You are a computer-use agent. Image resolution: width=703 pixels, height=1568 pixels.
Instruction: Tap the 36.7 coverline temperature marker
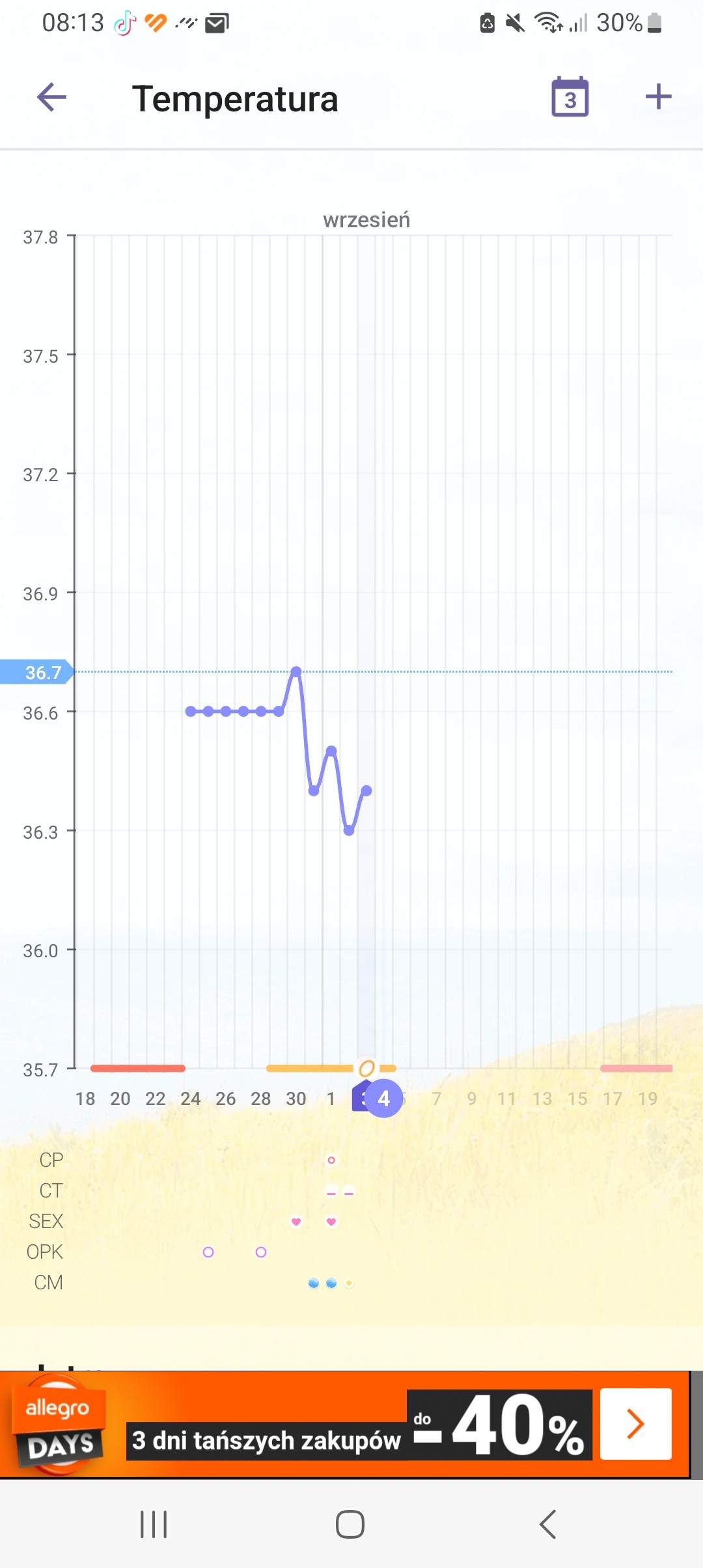click(38, 672)
